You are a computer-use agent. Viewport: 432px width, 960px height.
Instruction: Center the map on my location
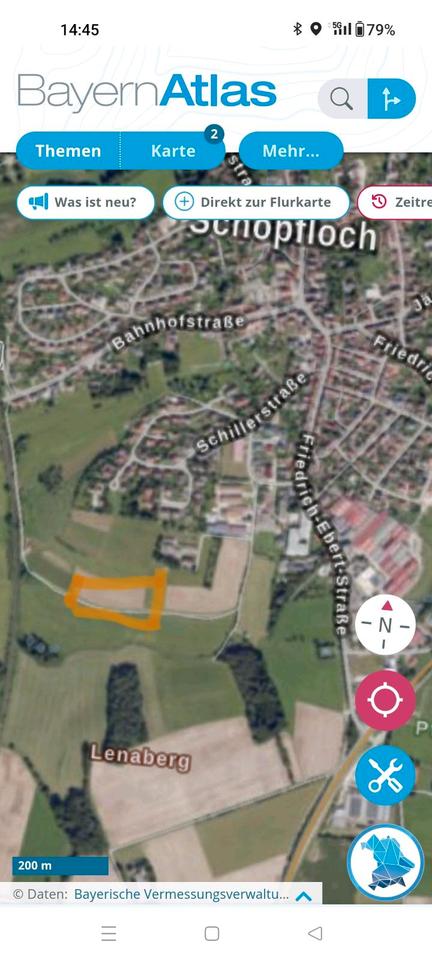point(385,700)
